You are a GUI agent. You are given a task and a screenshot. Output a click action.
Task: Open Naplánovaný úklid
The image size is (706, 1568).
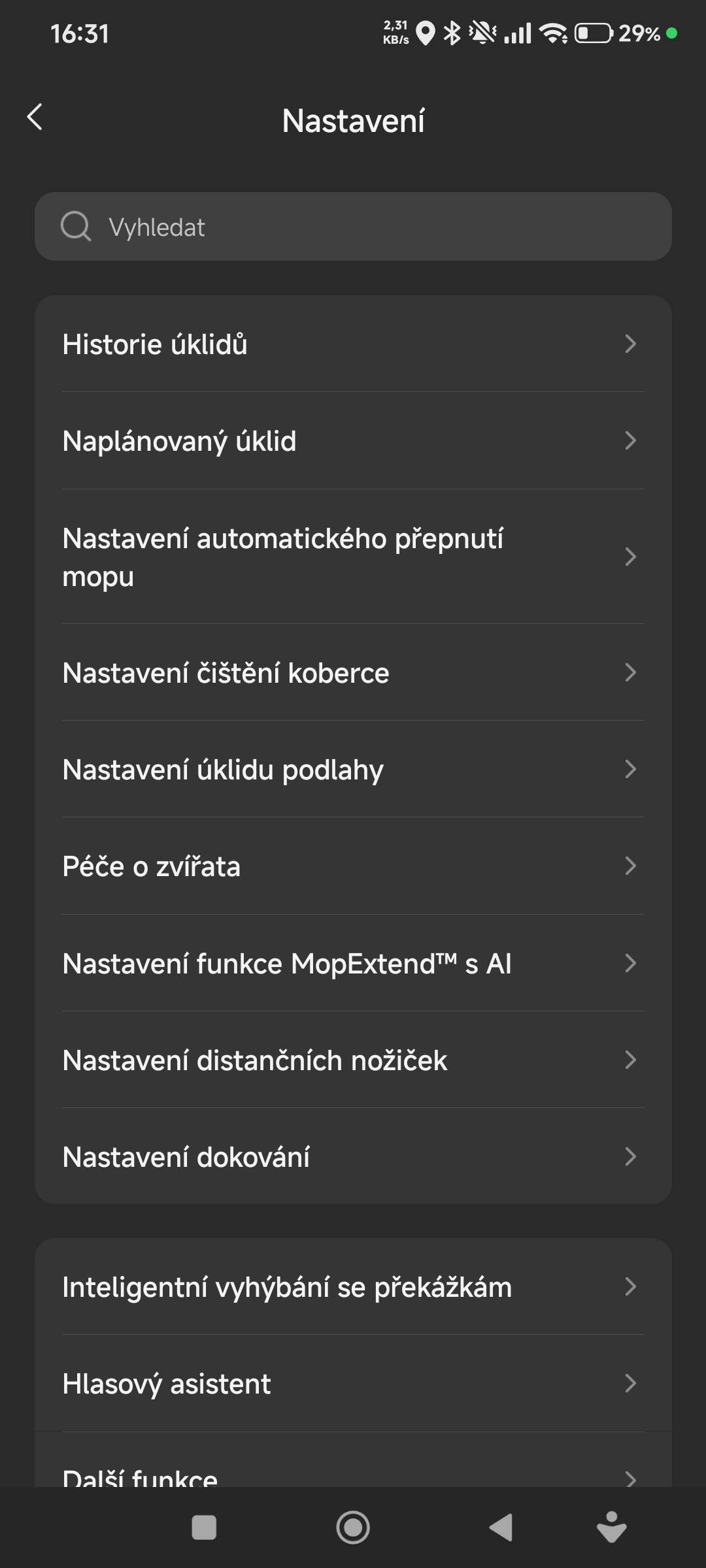point(353,441)
